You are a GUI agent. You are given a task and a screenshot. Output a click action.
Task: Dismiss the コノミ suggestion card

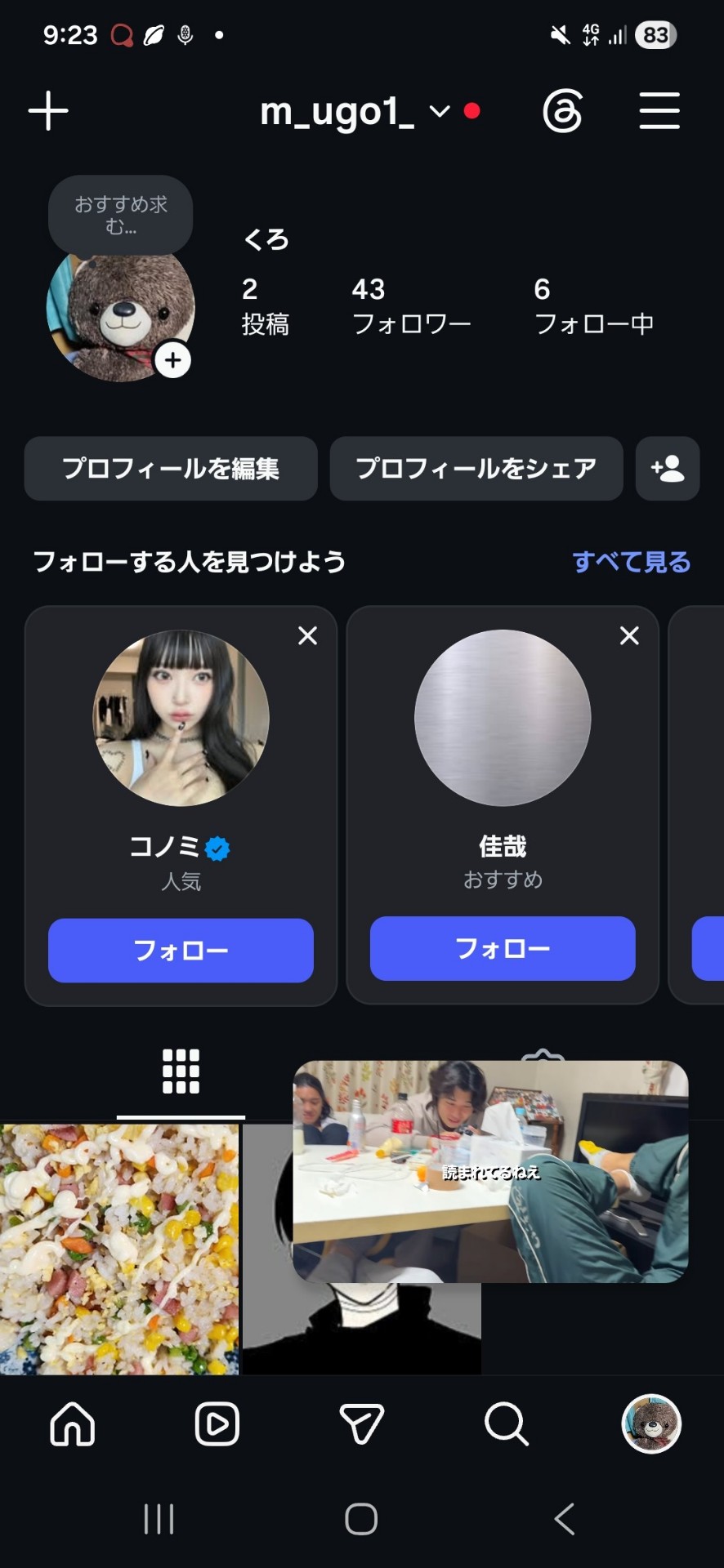coord(307,635)
